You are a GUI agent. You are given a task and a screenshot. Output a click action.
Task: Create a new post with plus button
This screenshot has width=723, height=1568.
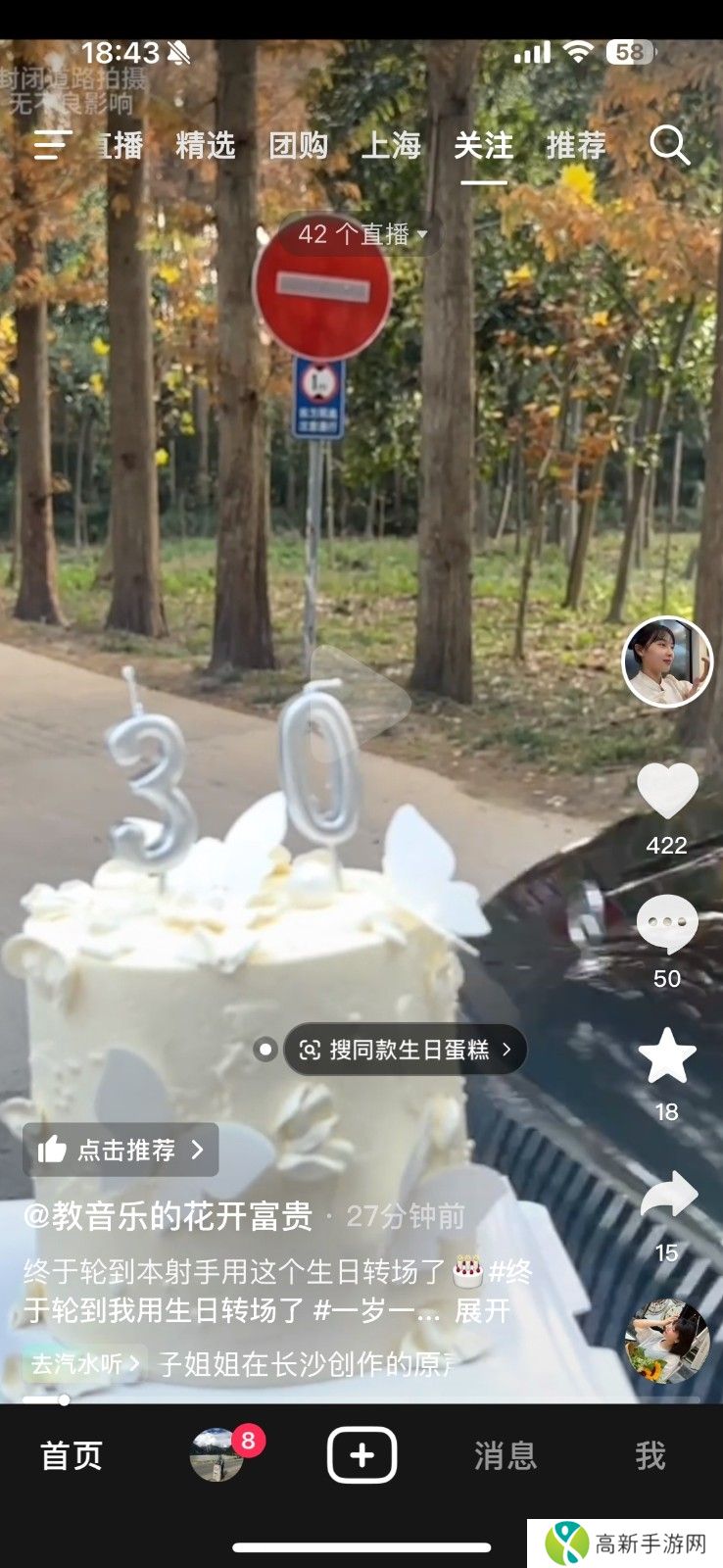click(361, 1455)
